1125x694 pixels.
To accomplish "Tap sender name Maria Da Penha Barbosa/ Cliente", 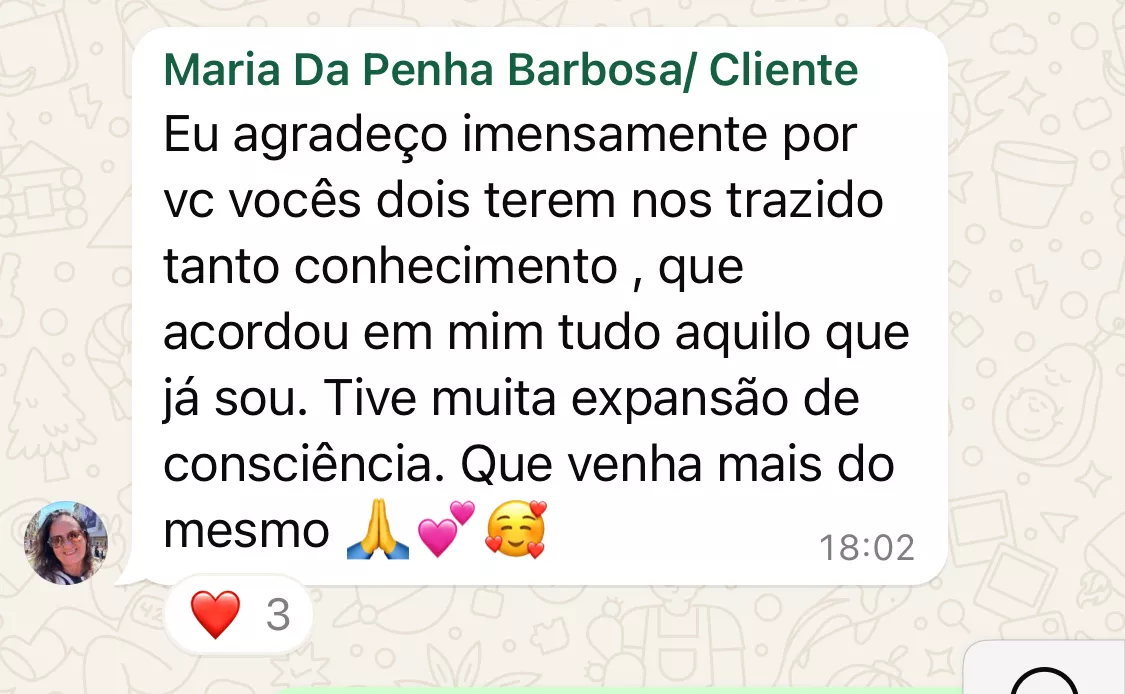I will [x=510, y=71].
